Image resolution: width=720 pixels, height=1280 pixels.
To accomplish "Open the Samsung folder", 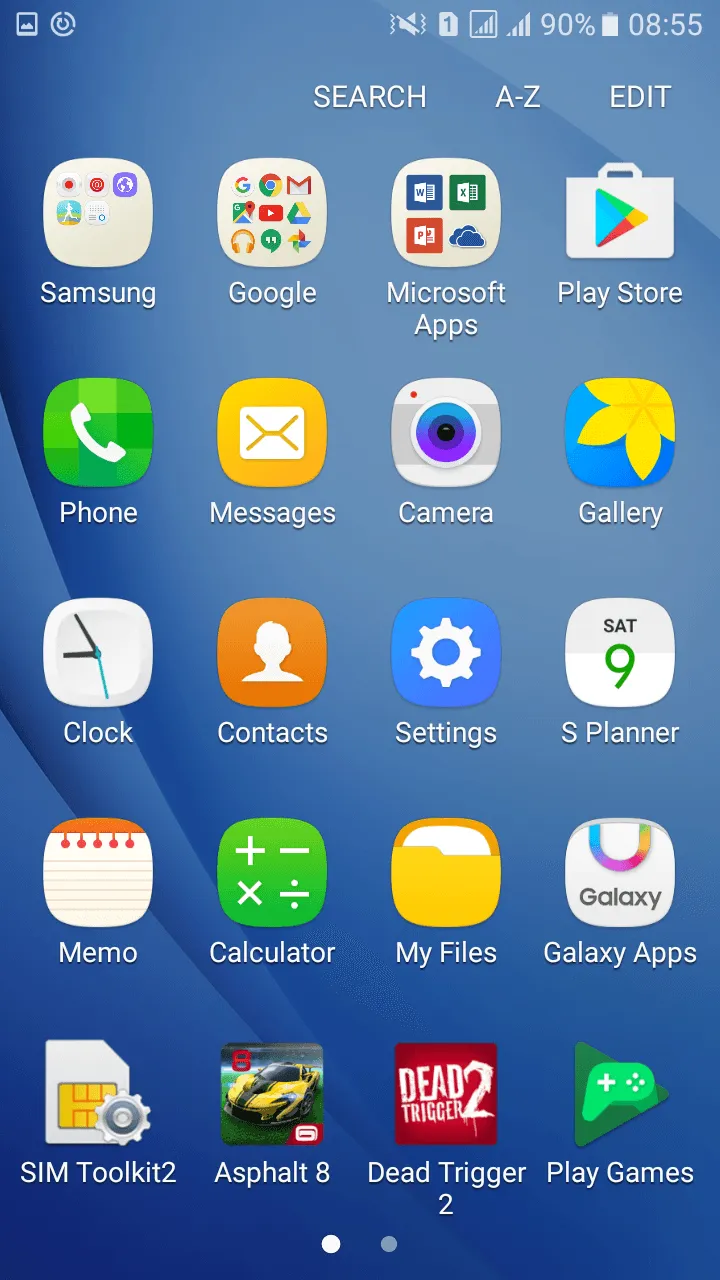I will [98, 213].
